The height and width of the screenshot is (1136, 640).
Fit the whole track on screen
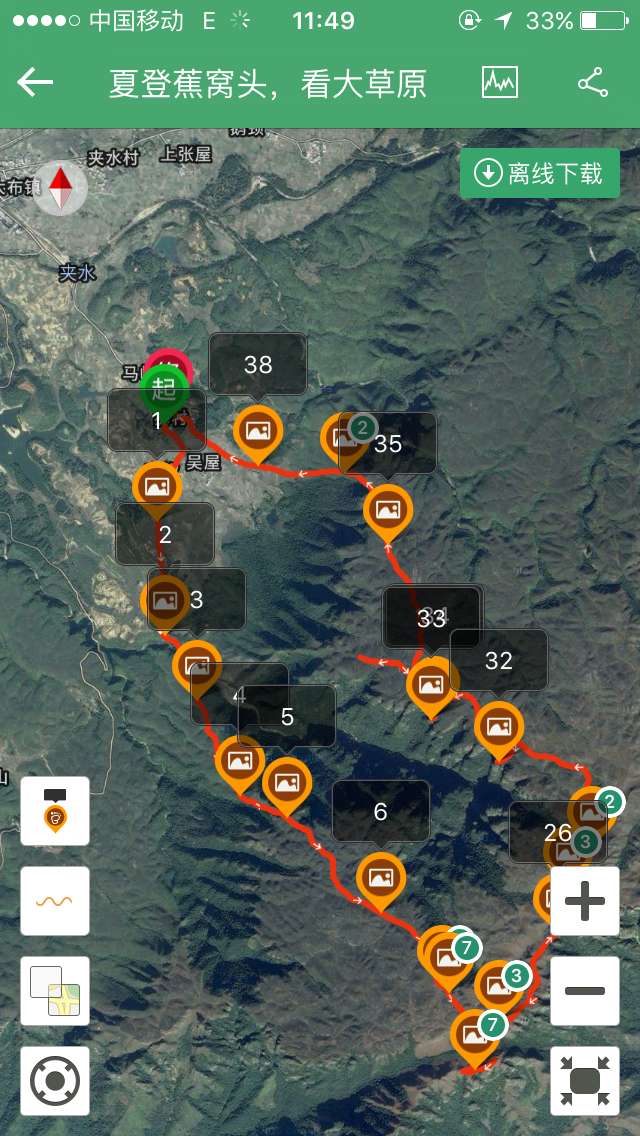coord(585,1081)
